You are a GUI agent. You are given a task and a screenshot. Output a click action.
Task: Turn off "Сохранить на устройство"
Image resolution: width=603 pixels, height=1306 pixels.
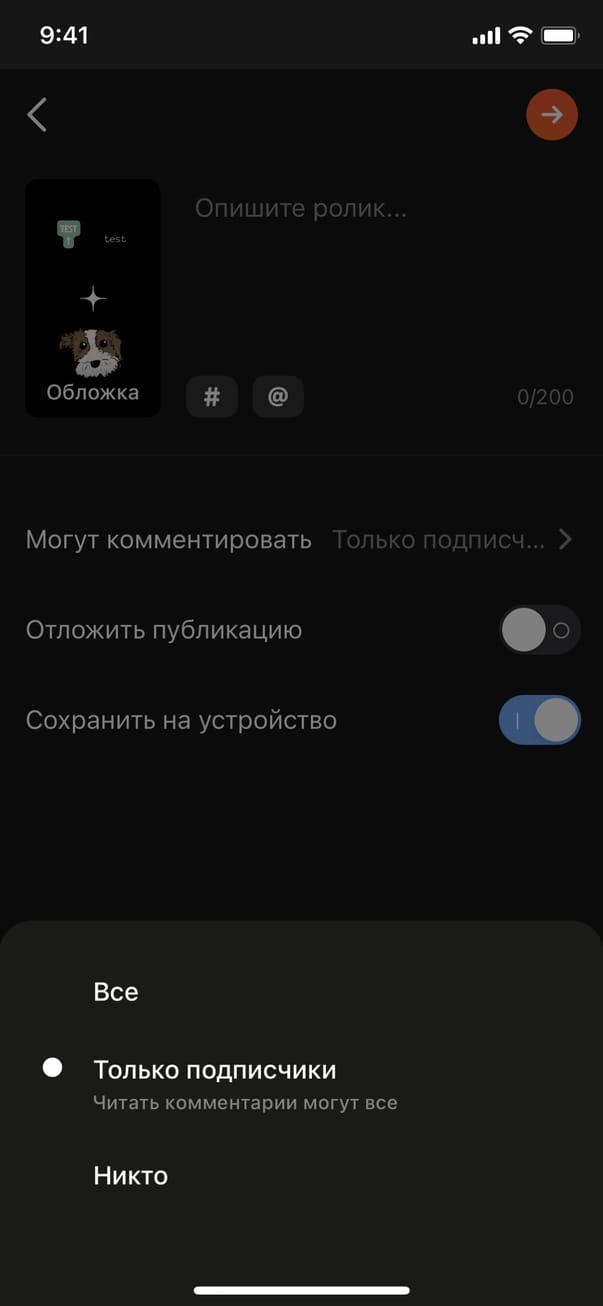(539, 720)
